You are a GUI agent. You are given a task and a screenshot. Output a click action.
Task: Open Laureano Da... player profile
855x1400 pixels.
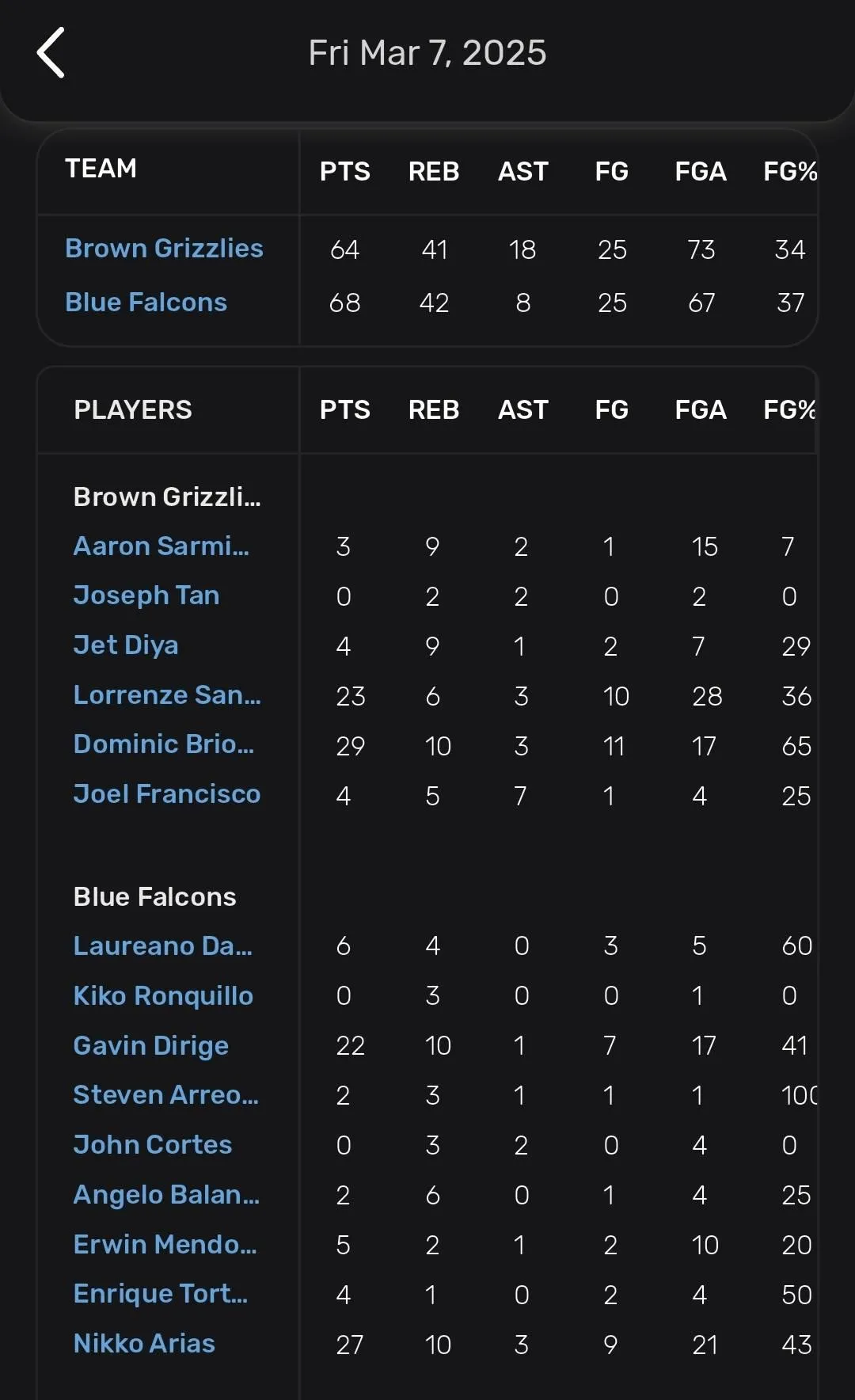point(163,946)
